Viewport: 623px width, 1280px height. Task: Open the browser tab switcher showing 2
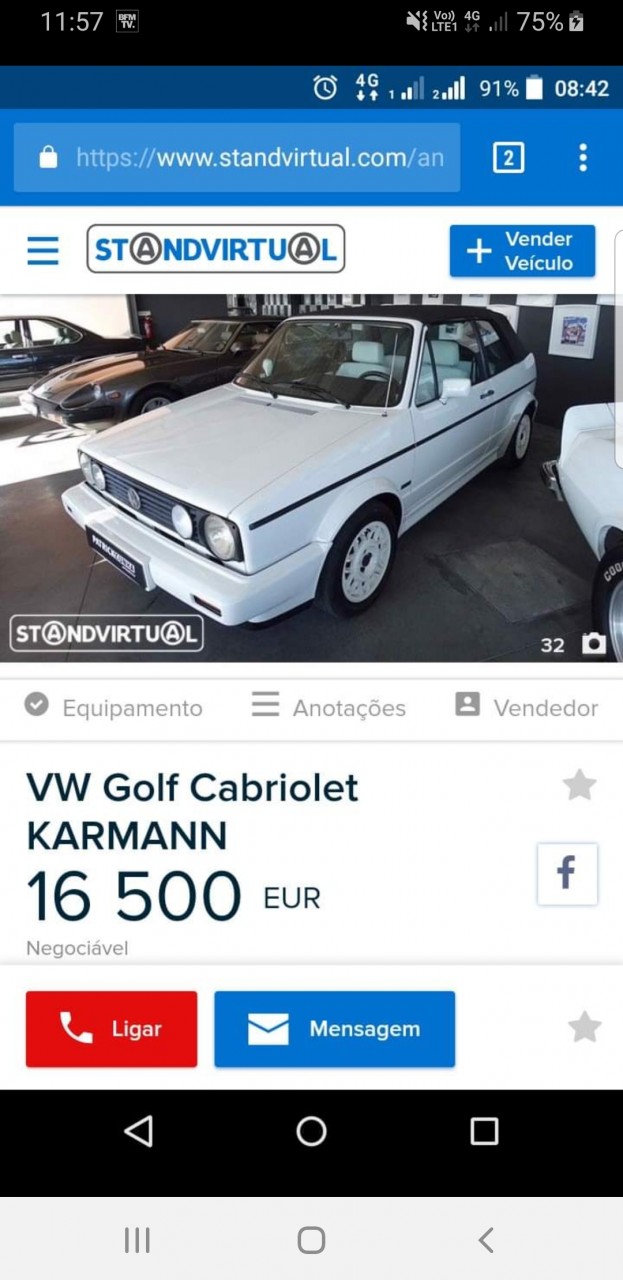[508, 158]
